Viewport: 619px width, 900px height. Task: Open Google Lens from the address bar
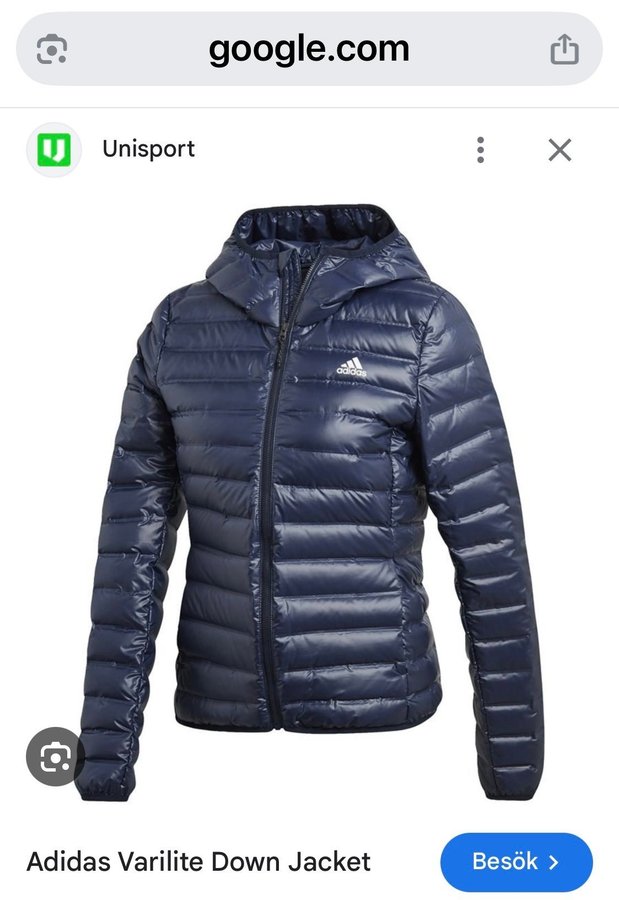(52, 49)
